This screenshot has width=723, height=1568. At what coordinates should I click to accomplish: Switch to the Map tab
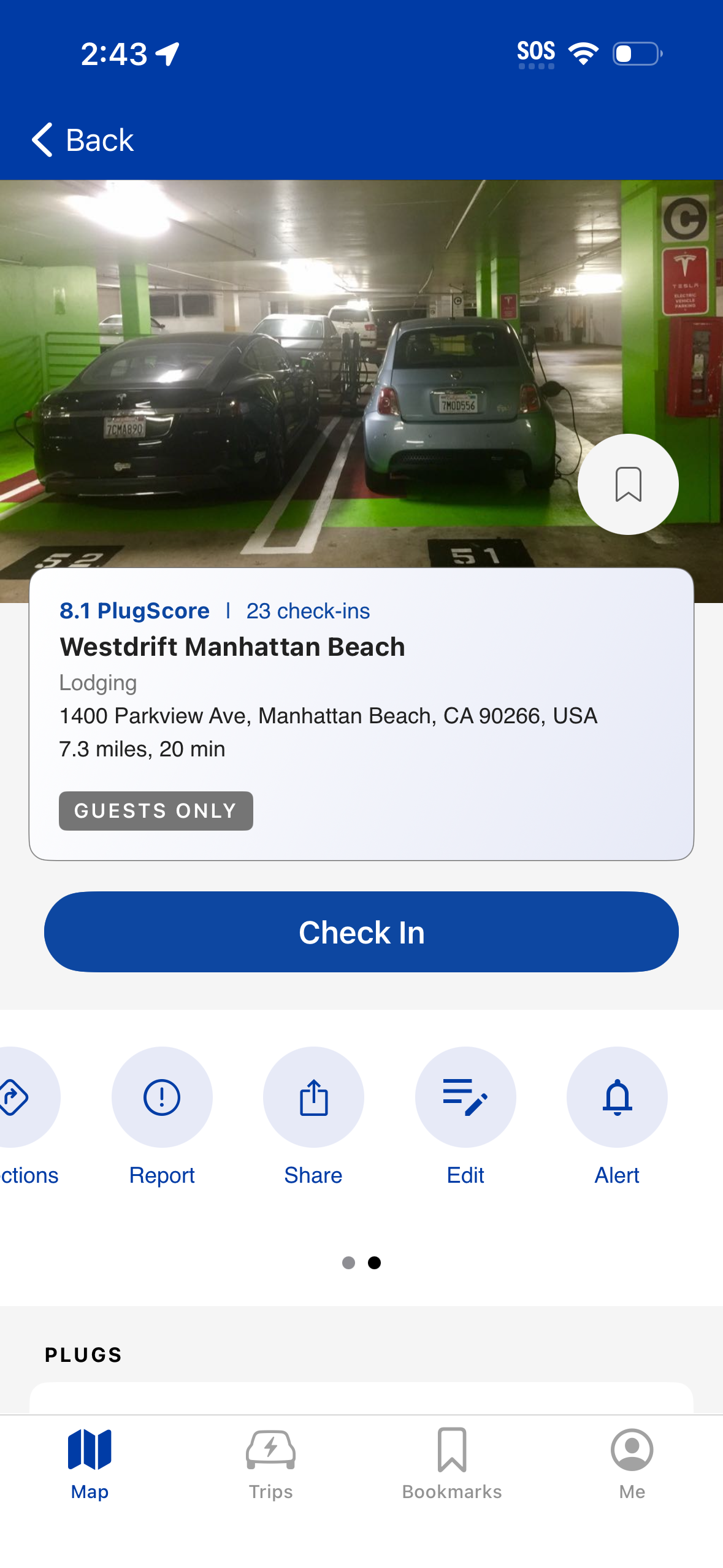[x=90, y=1464]
